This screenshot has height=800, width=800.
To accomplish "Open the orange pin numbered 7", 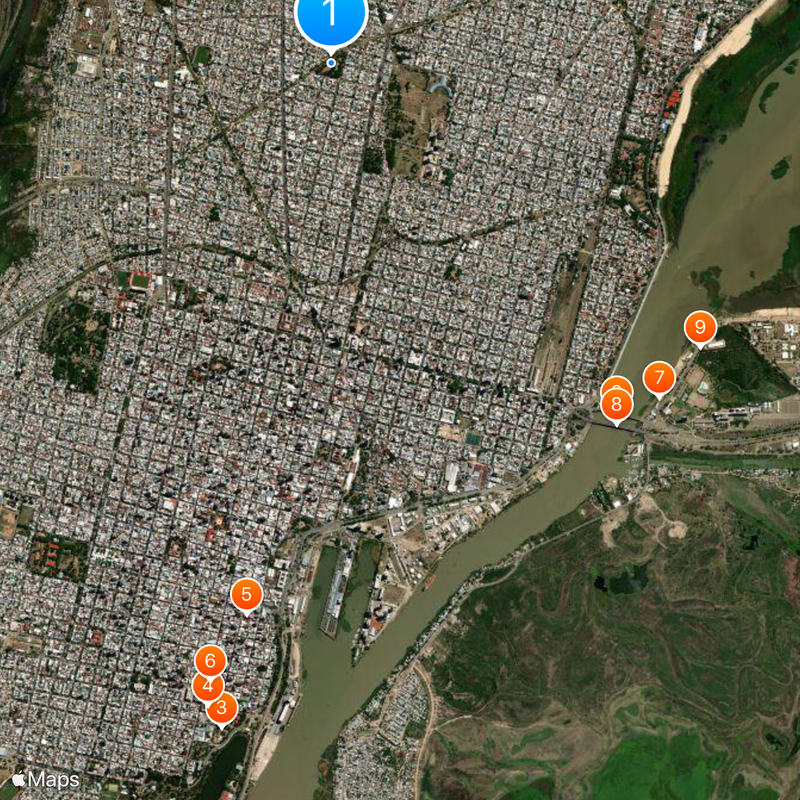I will pyautogui.click(x=658, y=378).
